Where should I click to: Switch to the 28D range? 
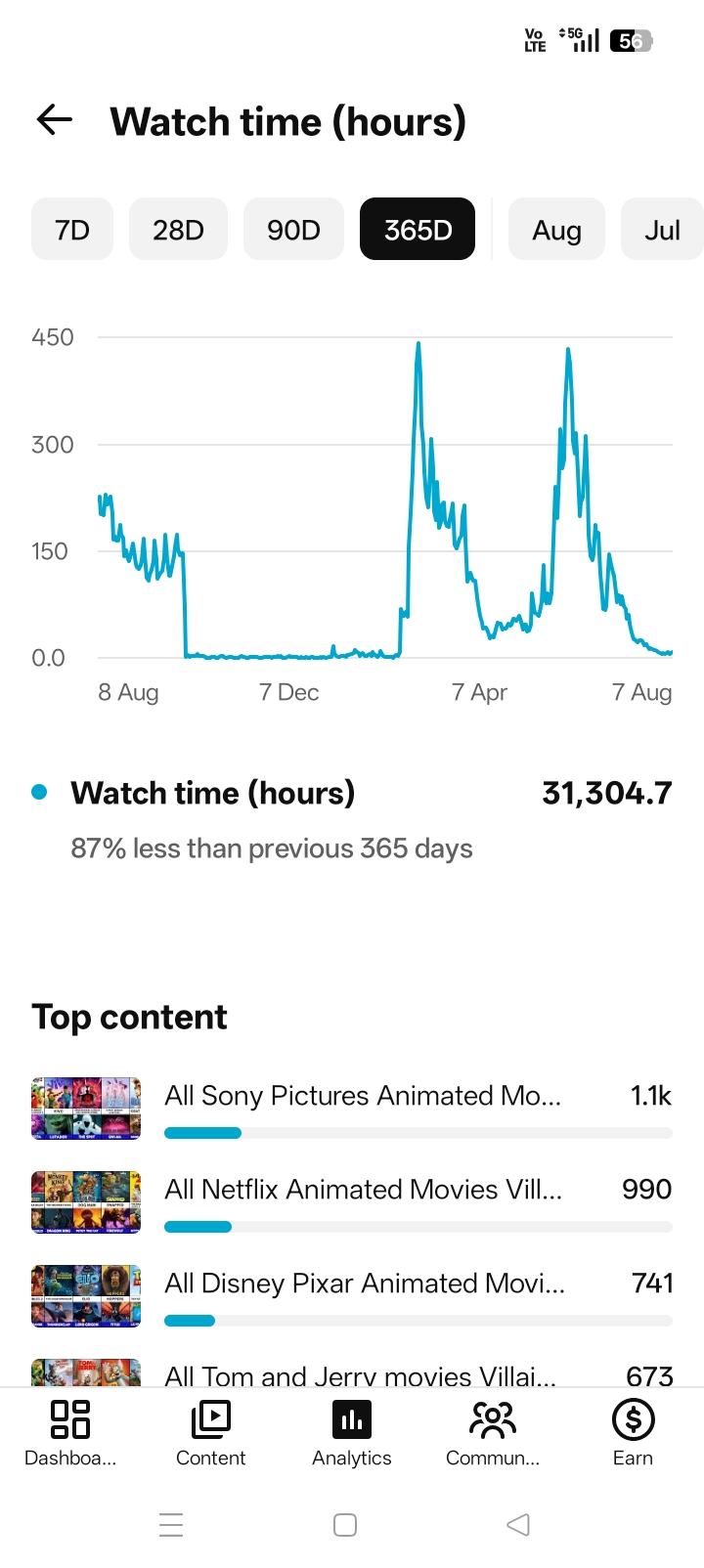[x=178, y=230]
